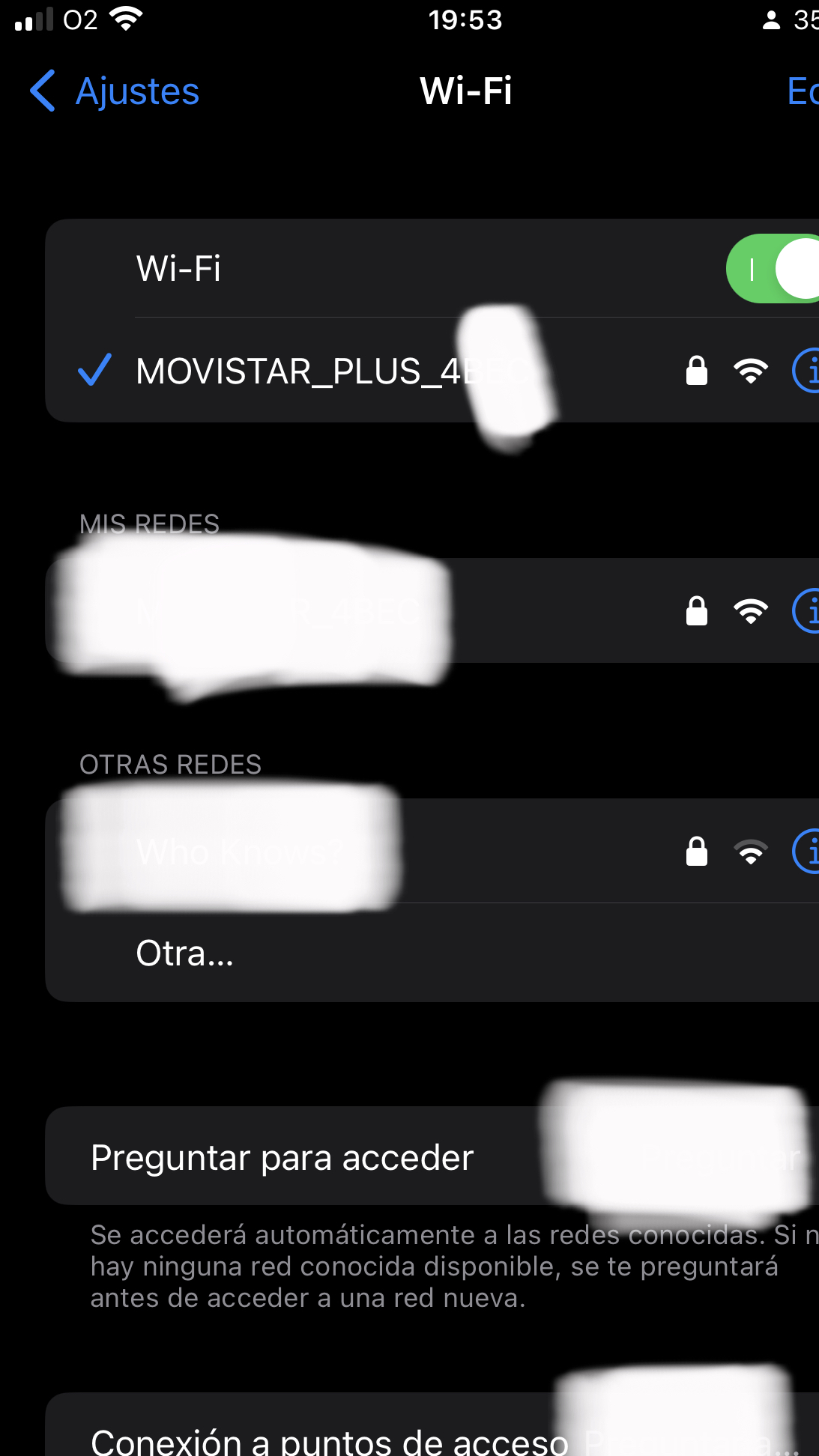Go back to Ajustes
The image size is (819, 1456).
(114, 91)
